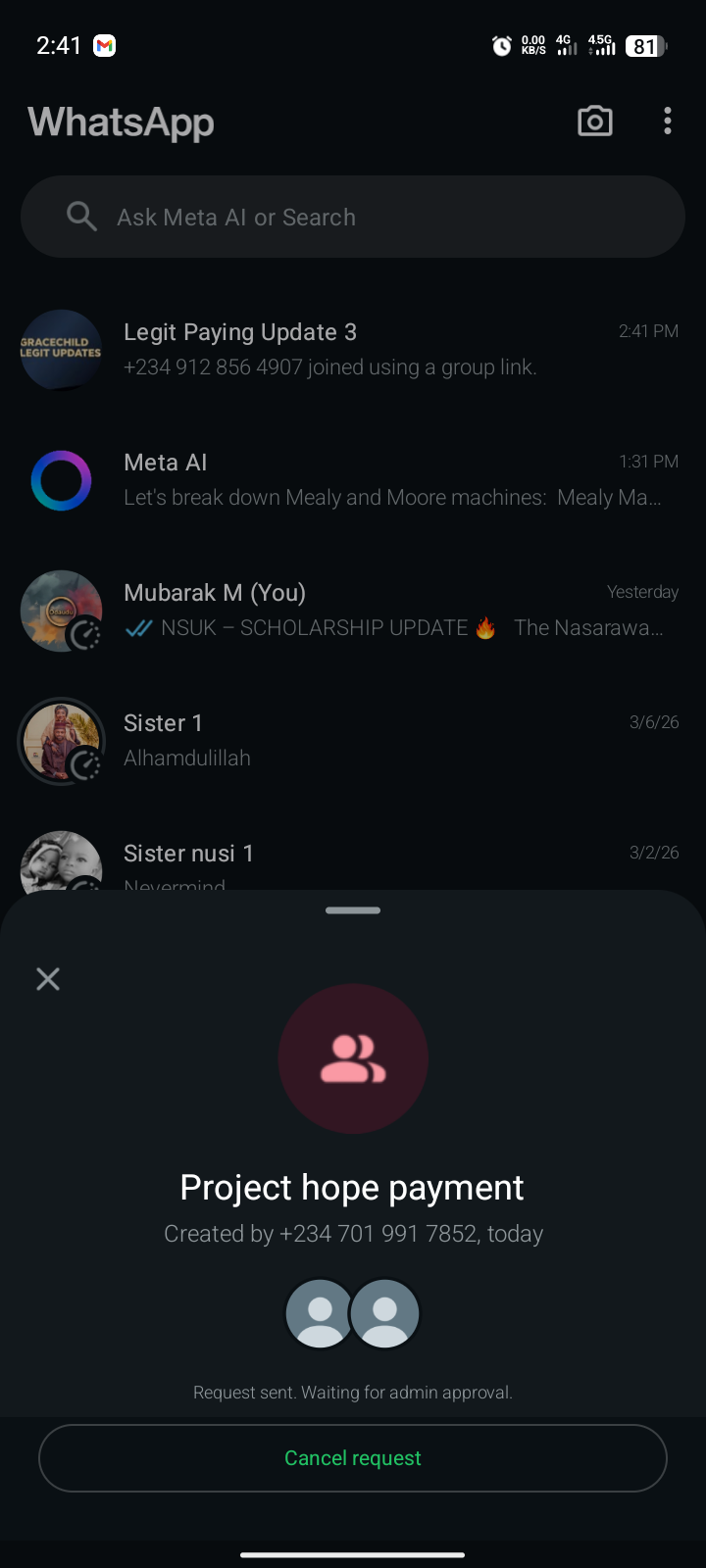This screenshot has width=706, height=1568.
Task: Open the camera icon
Action: 595,122
